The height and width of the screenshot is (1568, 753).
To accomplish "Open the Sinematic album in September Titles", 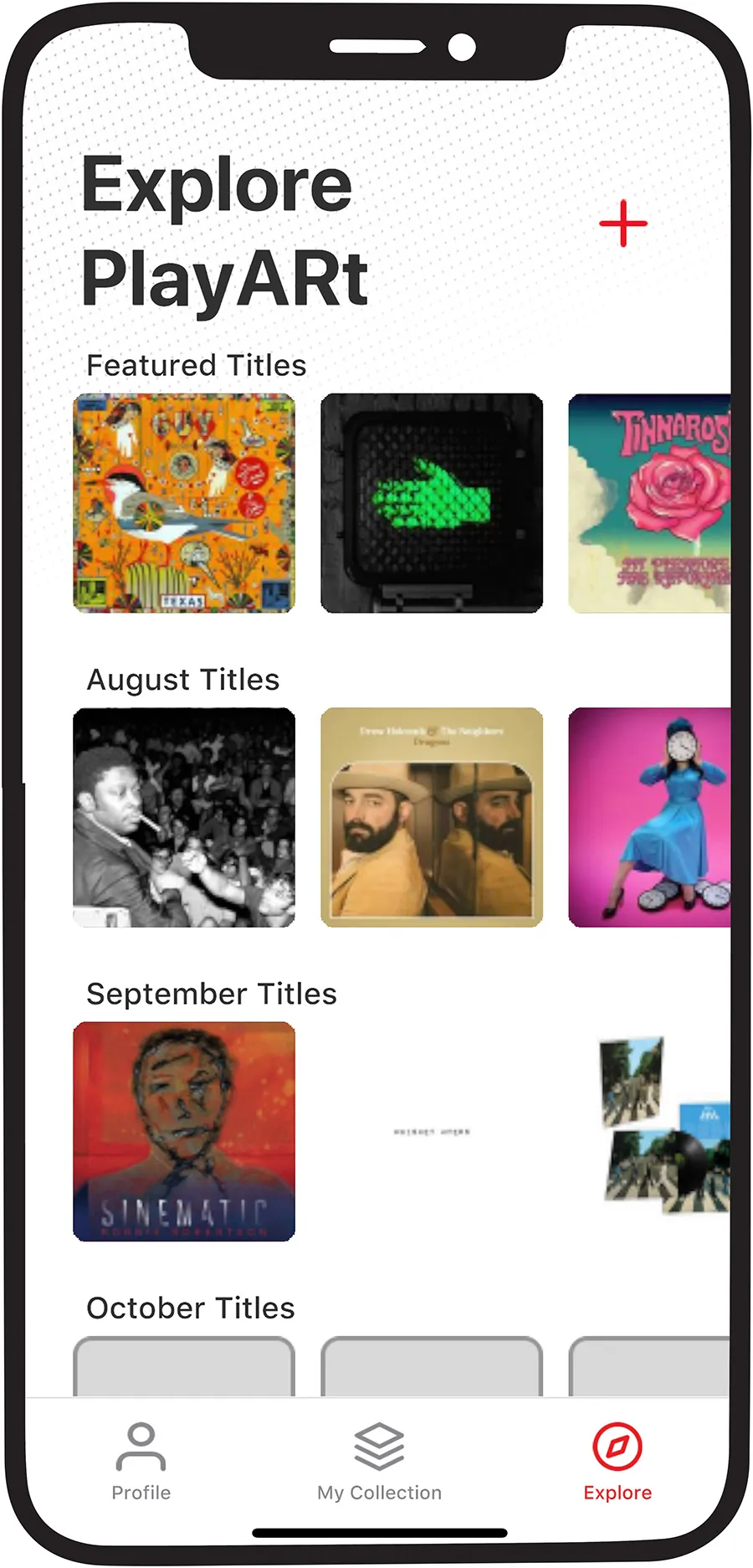I will tap(184, 1131).
